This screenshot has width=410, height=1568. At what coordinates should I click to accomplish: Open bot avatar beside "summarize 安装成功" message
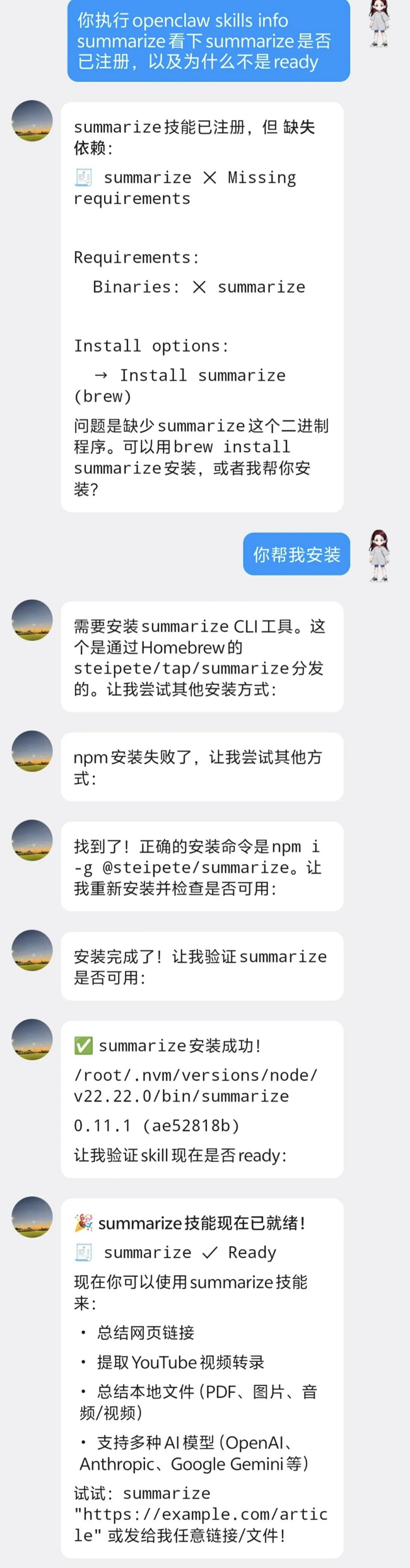pyautogui.click(x=32, y=1039)
